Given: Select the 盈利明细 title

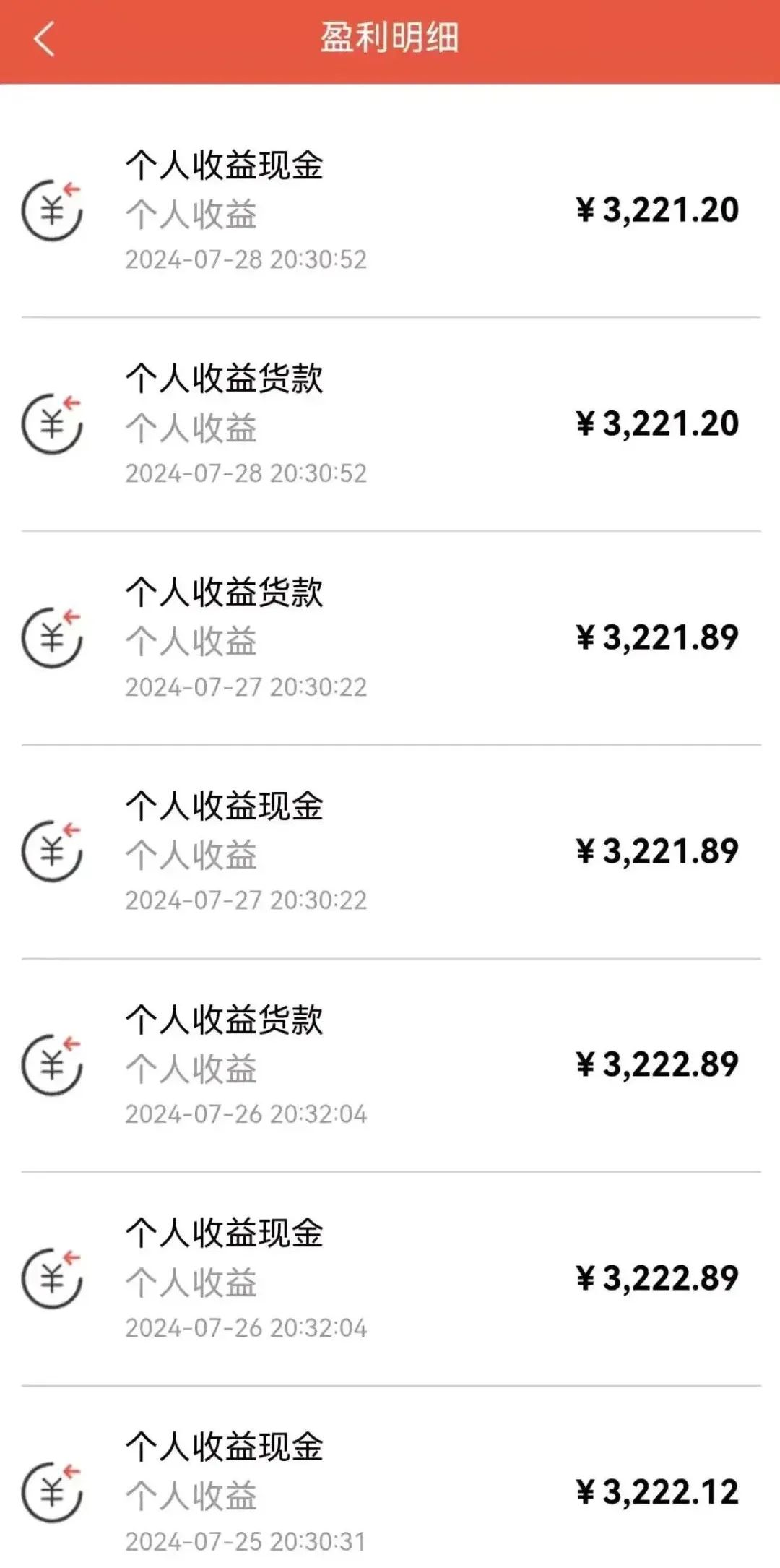Looking at the screenshot, I should (x=390, y=38).
